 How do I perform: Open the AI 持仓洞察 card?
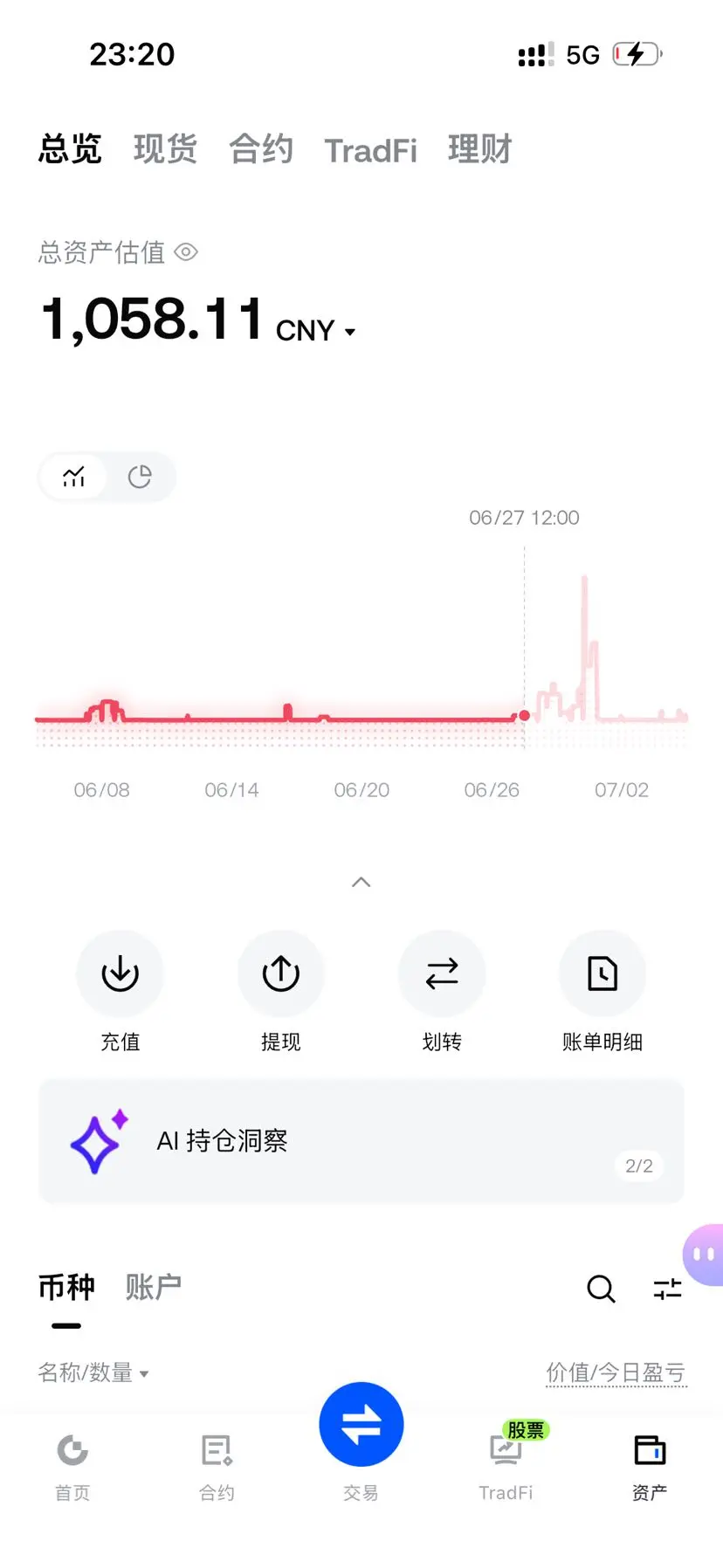pyautogui.click(x=361, y=1141)
